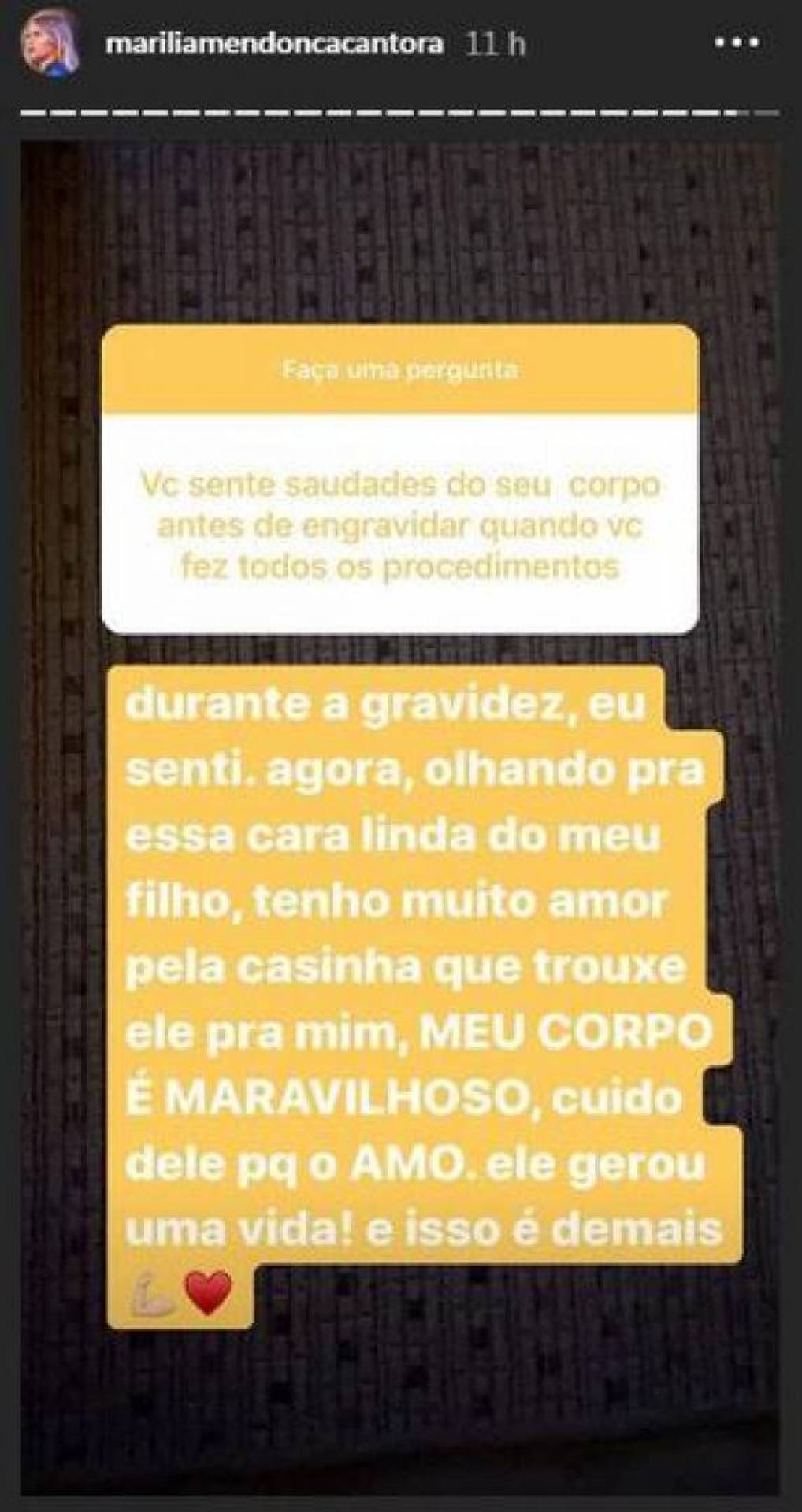Open mariliamendoncacantora profile via username

273,44
